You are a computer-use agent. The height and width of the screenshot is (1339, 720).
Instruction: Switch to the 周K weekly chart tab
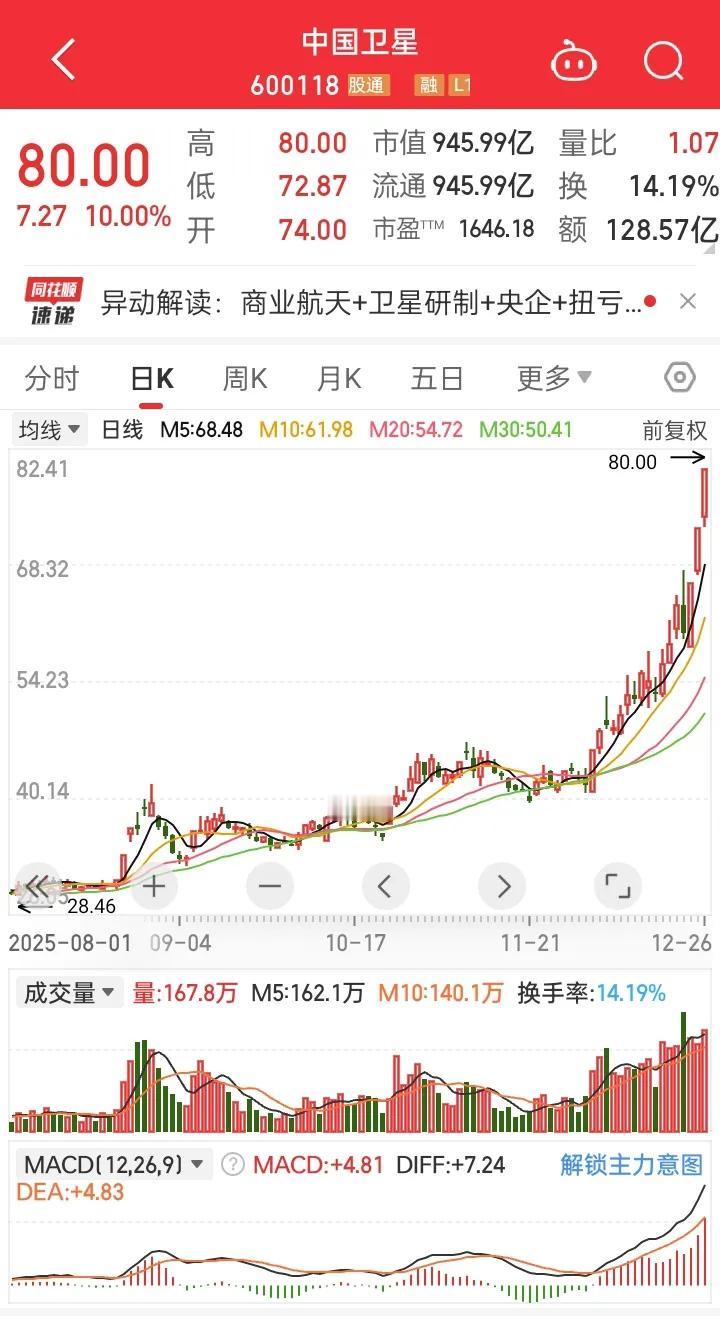245,377
